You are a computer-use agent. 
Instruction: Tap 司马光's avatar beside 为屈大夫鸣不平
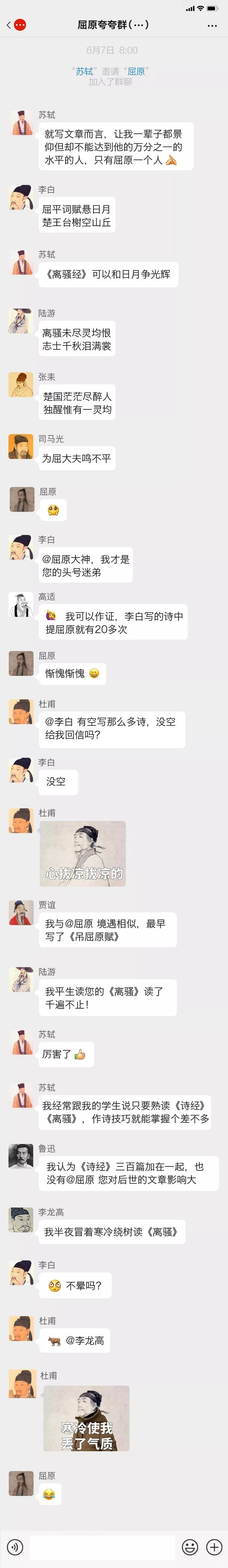point(21,446)
